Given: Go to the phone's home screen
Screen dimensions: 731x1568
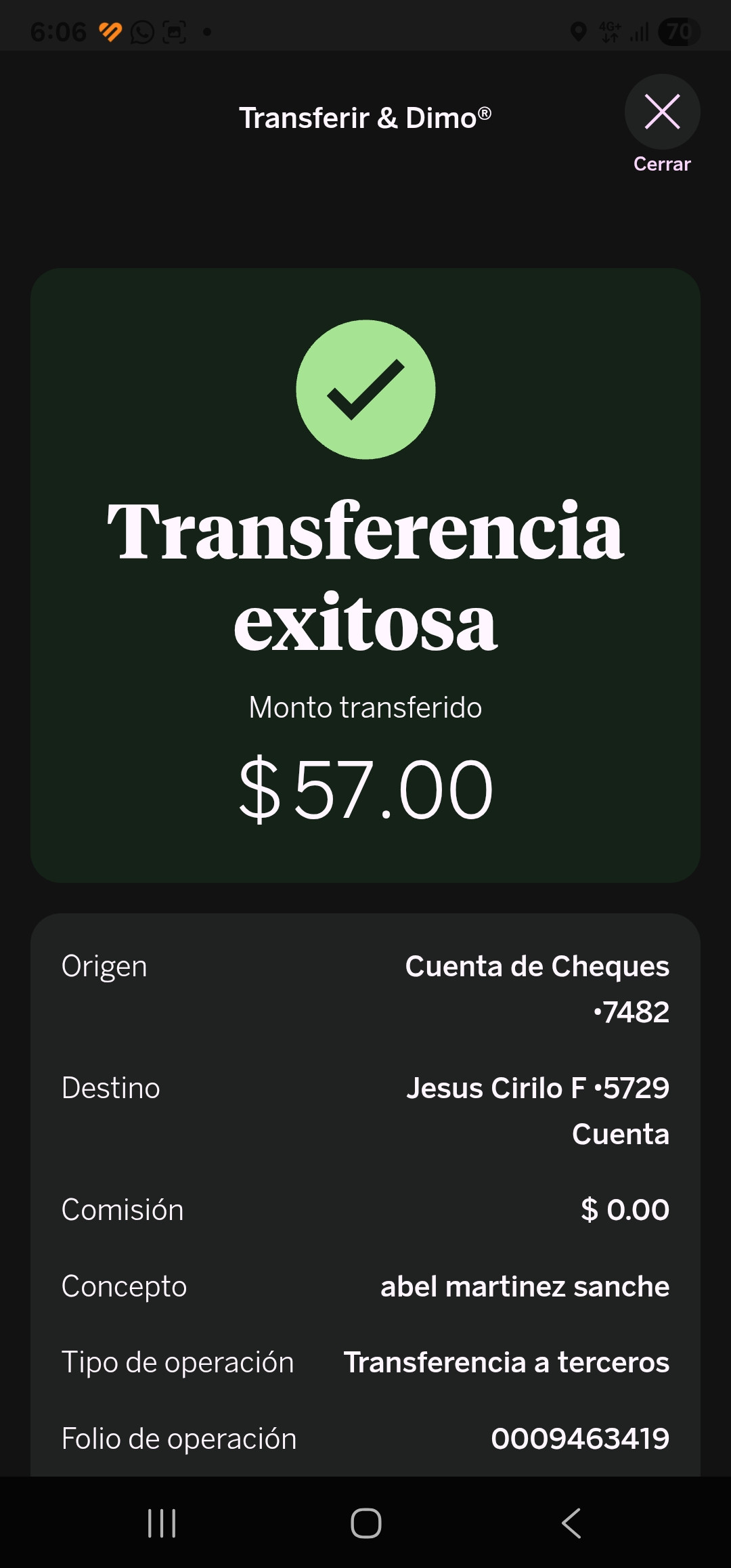Looking at the screenshot, I should (x=366, y=1523).
